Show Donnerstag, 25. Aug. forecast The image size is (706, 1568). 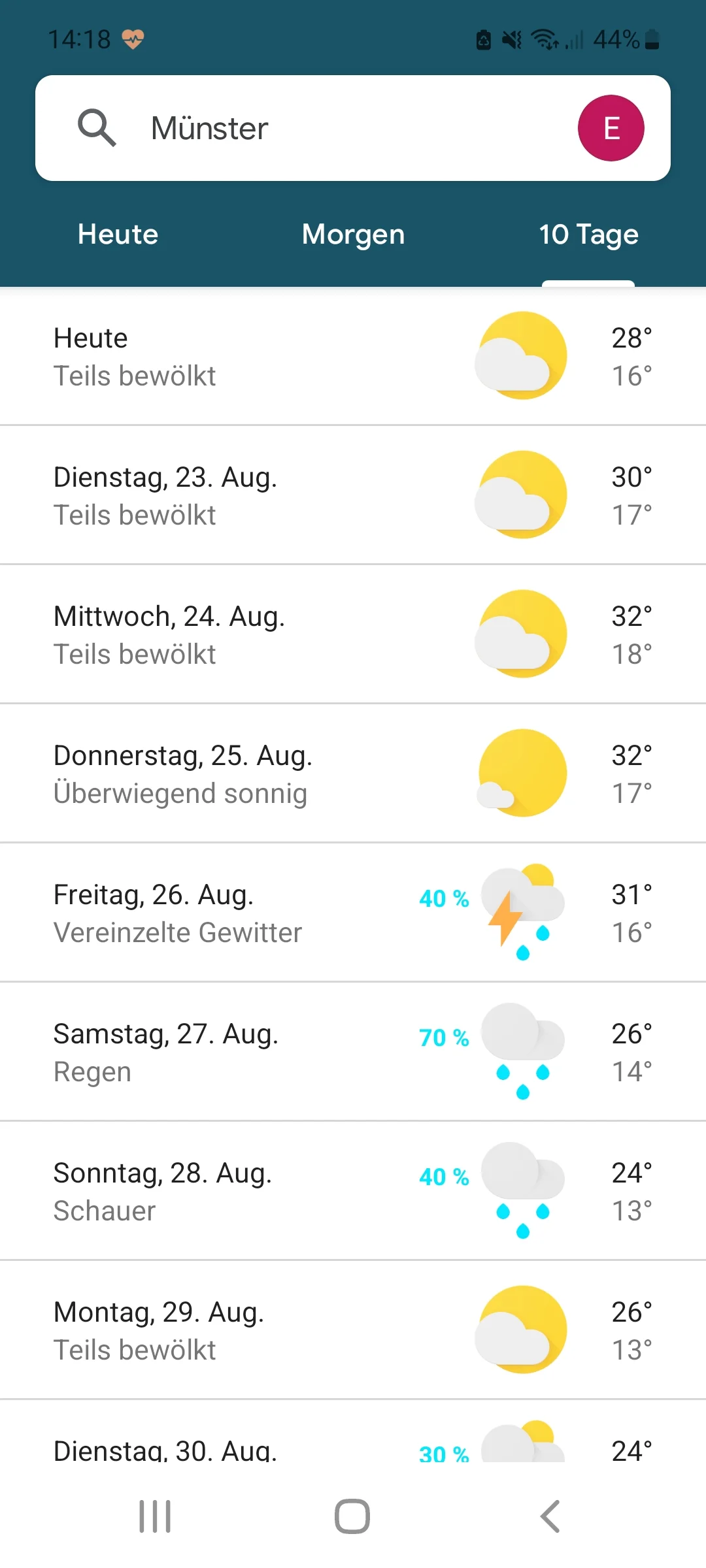click(353, 774)
